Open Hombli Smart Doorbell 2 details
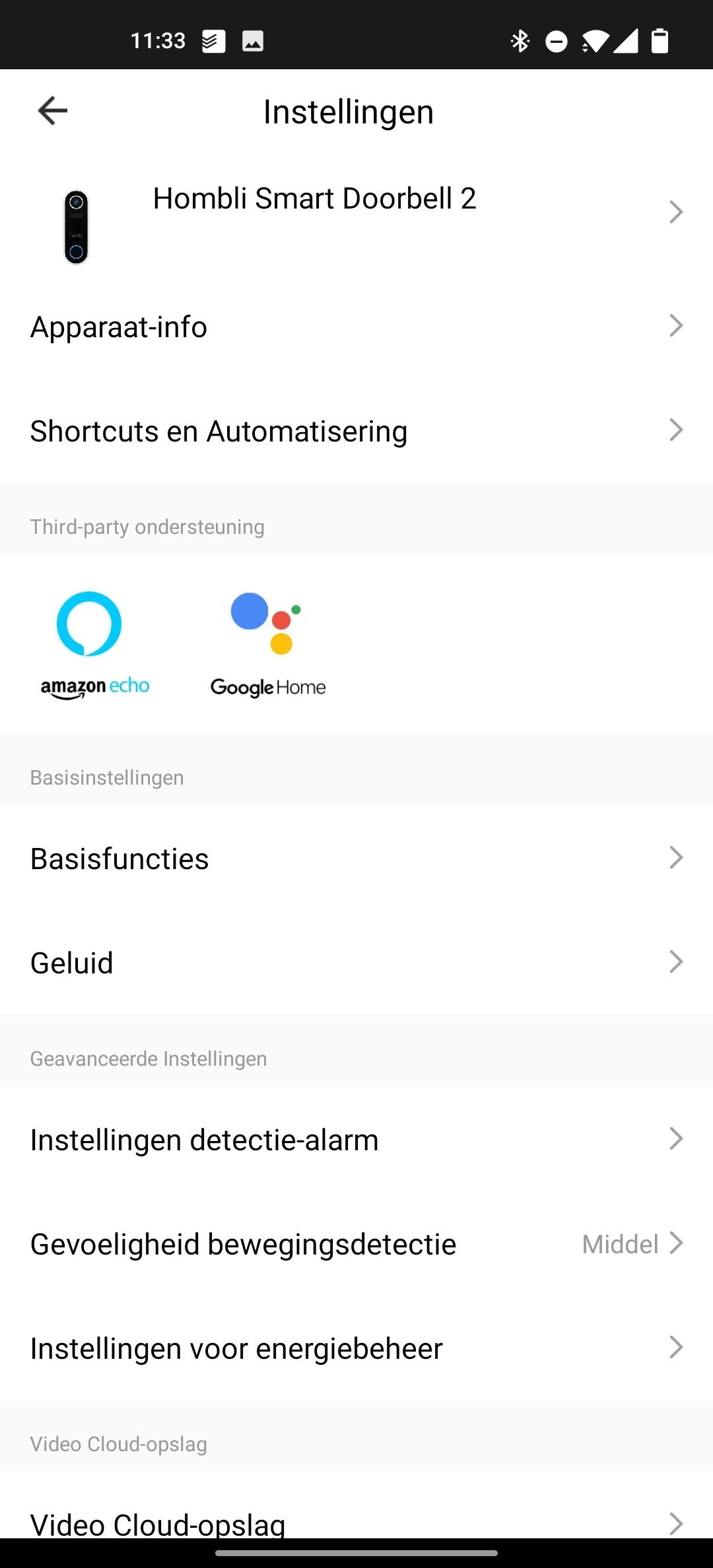Image resolution: width=713 pixels, height=1568 pixels. click(356, 212)
